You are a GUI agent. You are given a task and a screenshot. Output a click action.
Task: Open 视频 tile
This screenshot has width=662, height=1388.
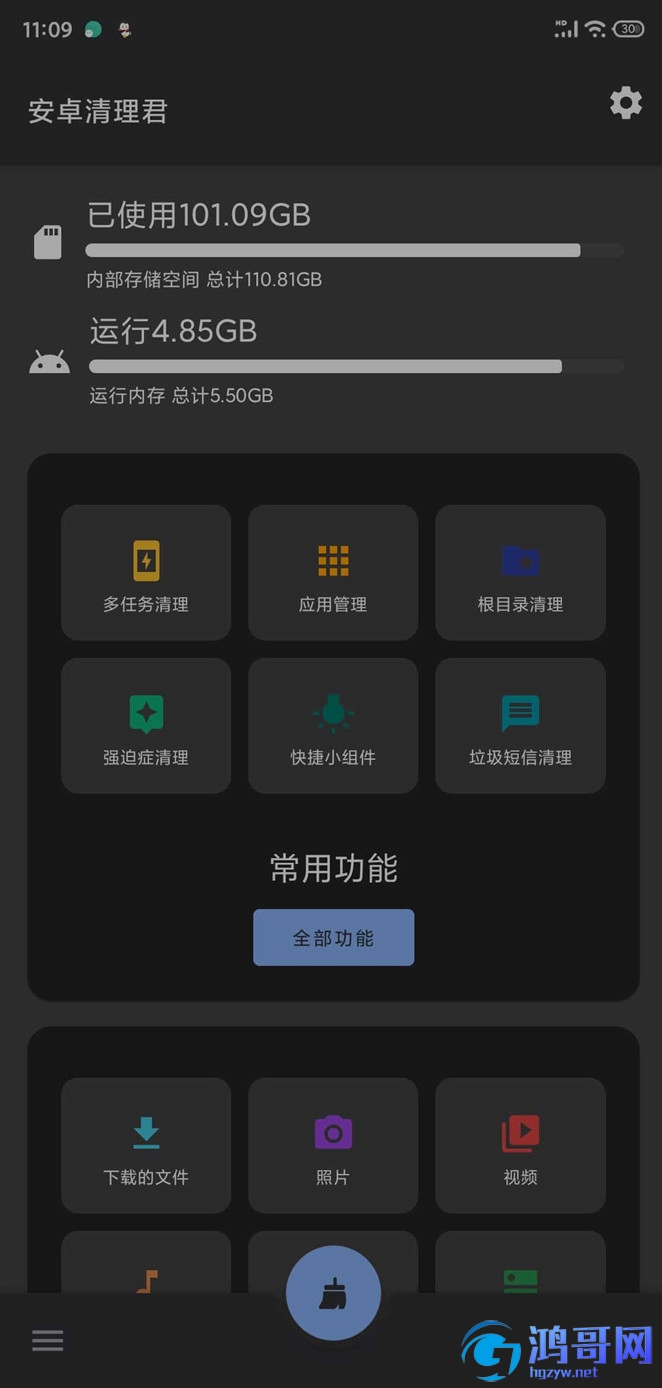(x=520, y=1146)
